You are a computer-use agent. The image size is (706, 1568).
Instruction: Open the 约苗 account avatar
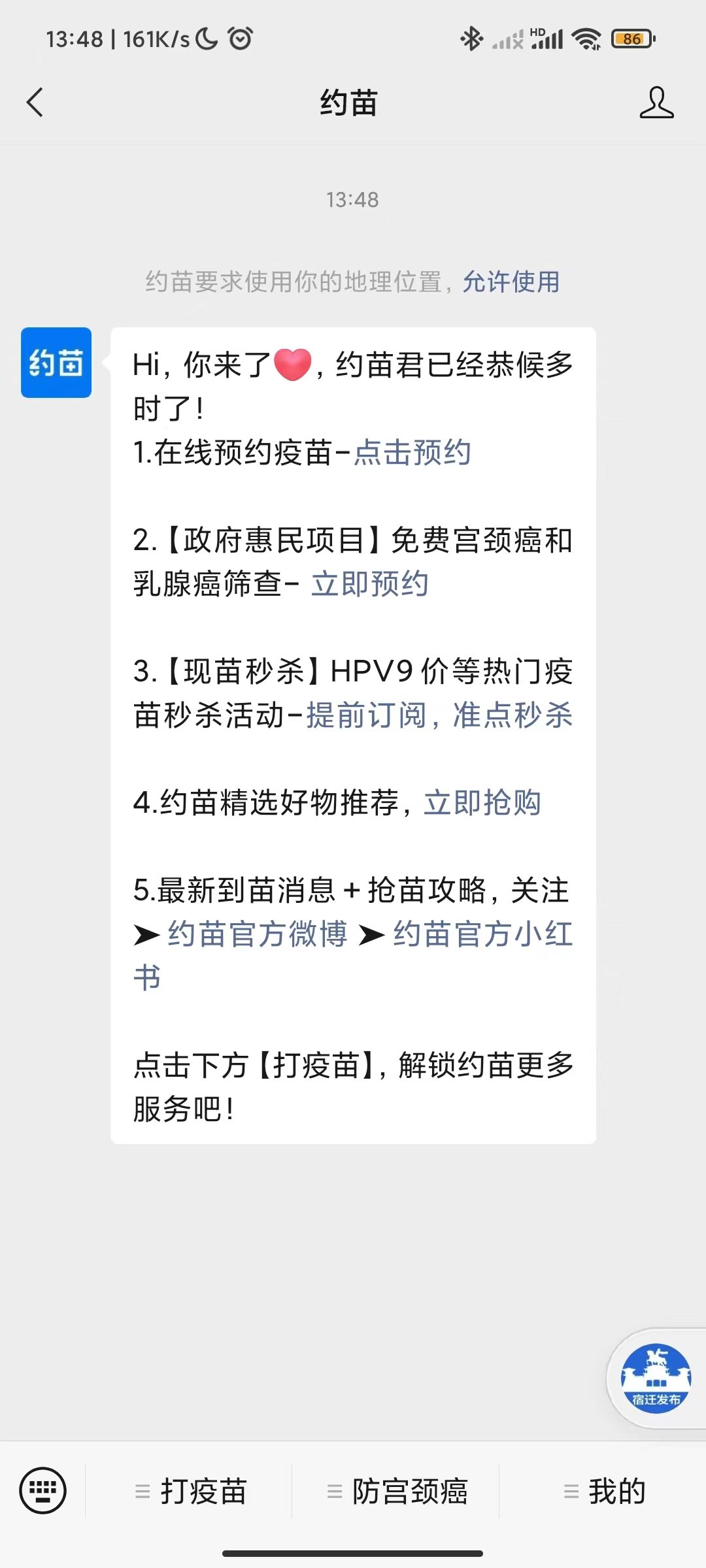56,363
